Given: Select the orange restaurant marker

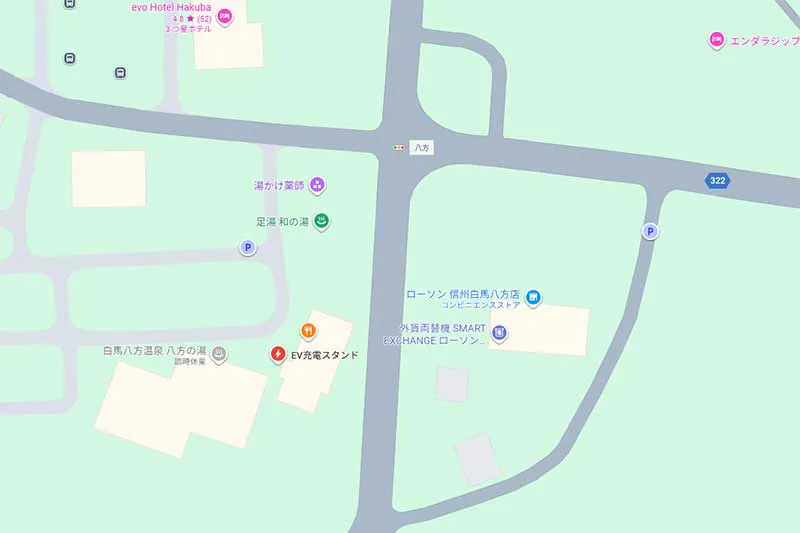Looking at the screenshot, I should coord(309,330).
